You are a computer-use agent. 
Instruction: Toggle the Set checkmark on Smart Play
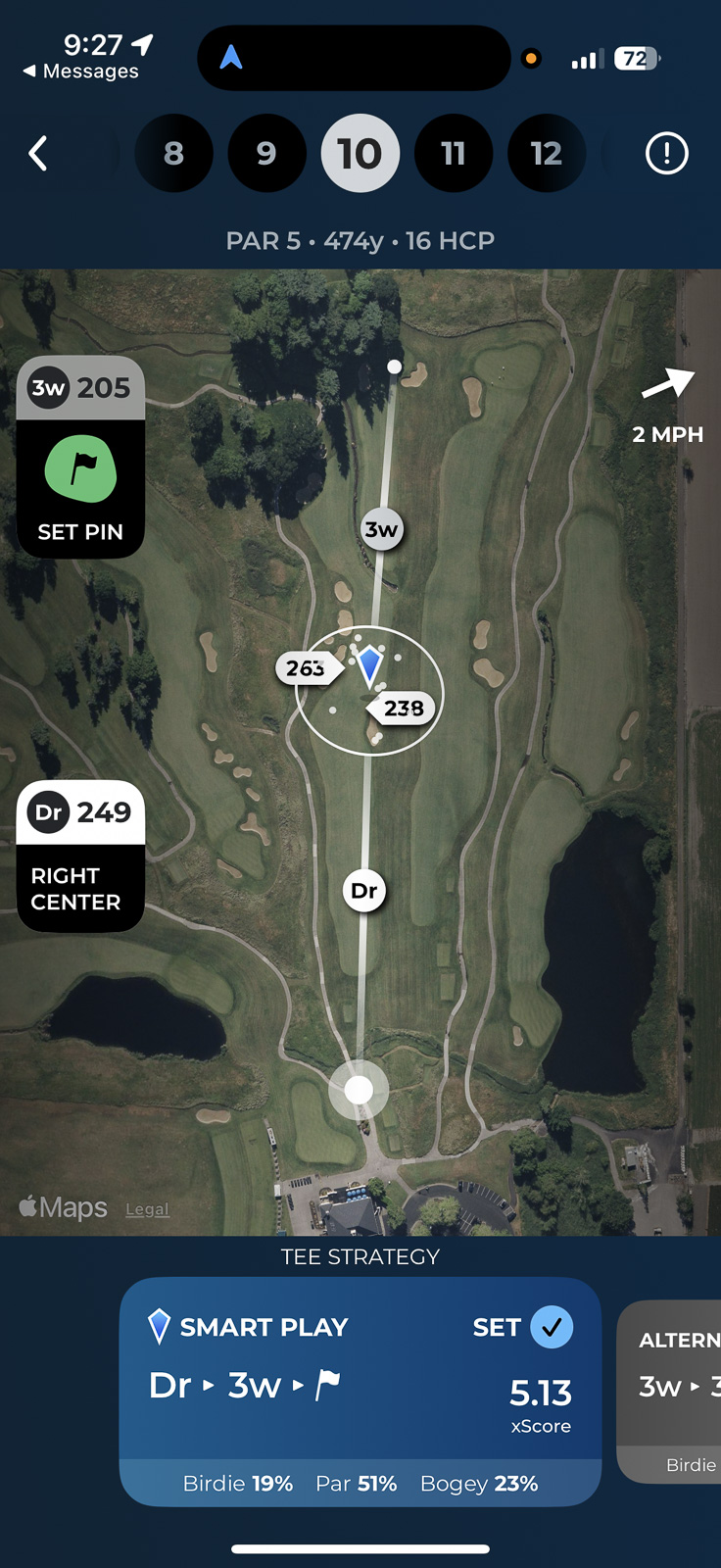[552, 1327]
